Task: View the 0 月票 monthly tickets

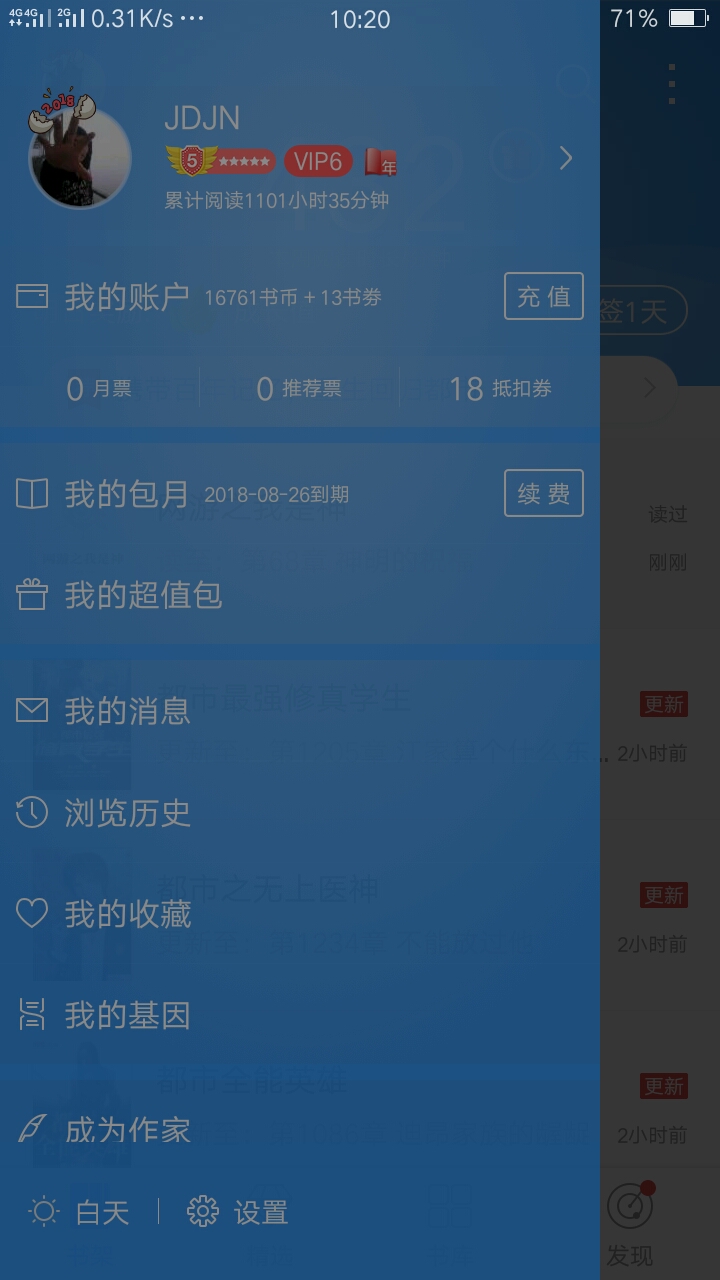Action: 99,389
